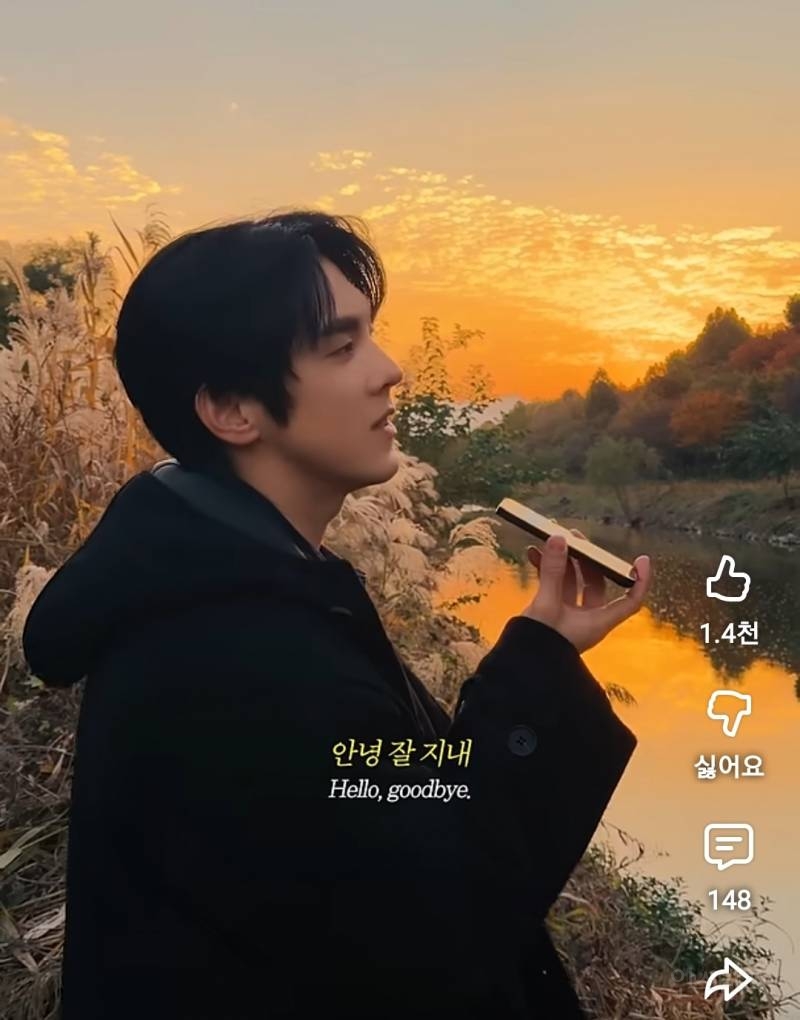
Task: Click the 1.4천 like count text
Action: [731, 634]
